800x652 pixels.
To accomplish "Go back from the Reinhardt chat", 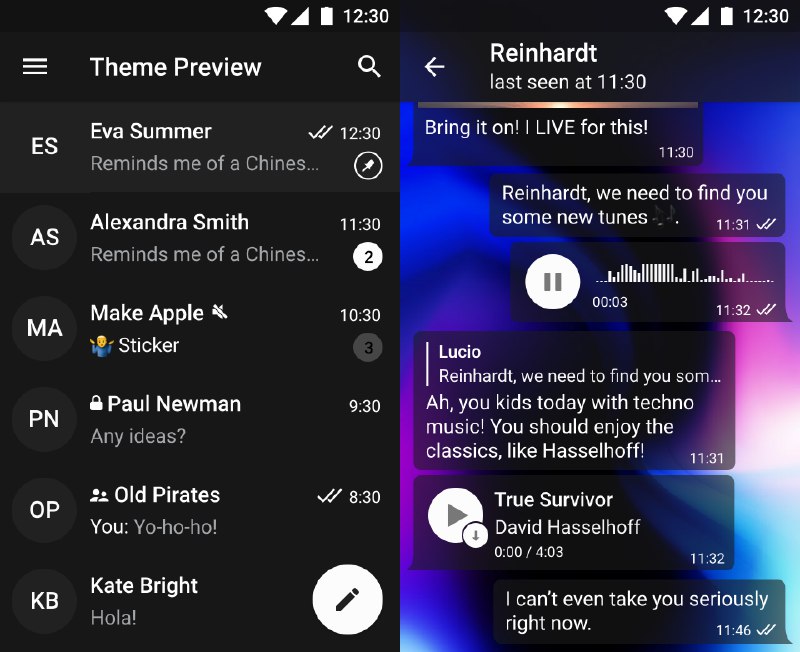I will pos(434,66).
